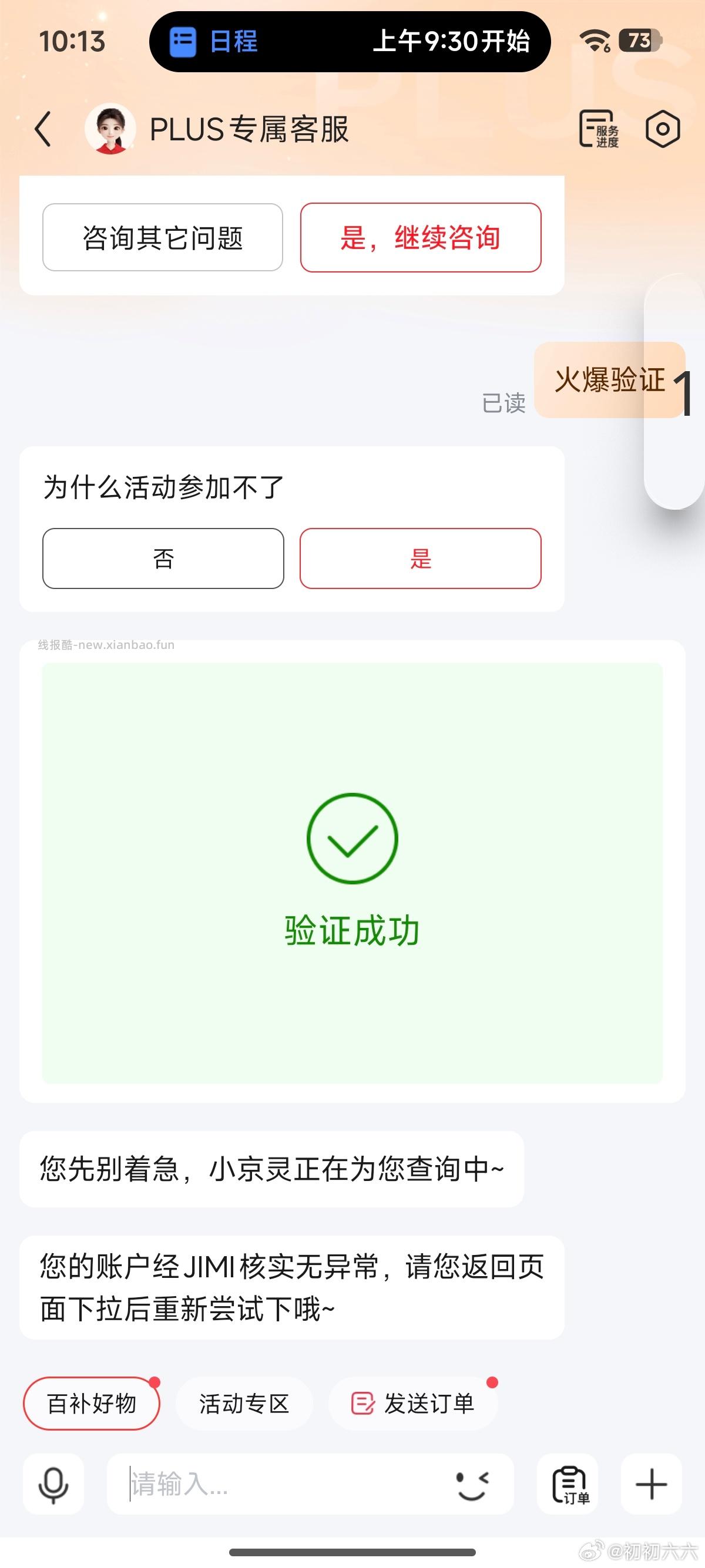Activate the voice input microphone icon
This screenshot has width=705, height=1568.
click(x=52, y=1484)
